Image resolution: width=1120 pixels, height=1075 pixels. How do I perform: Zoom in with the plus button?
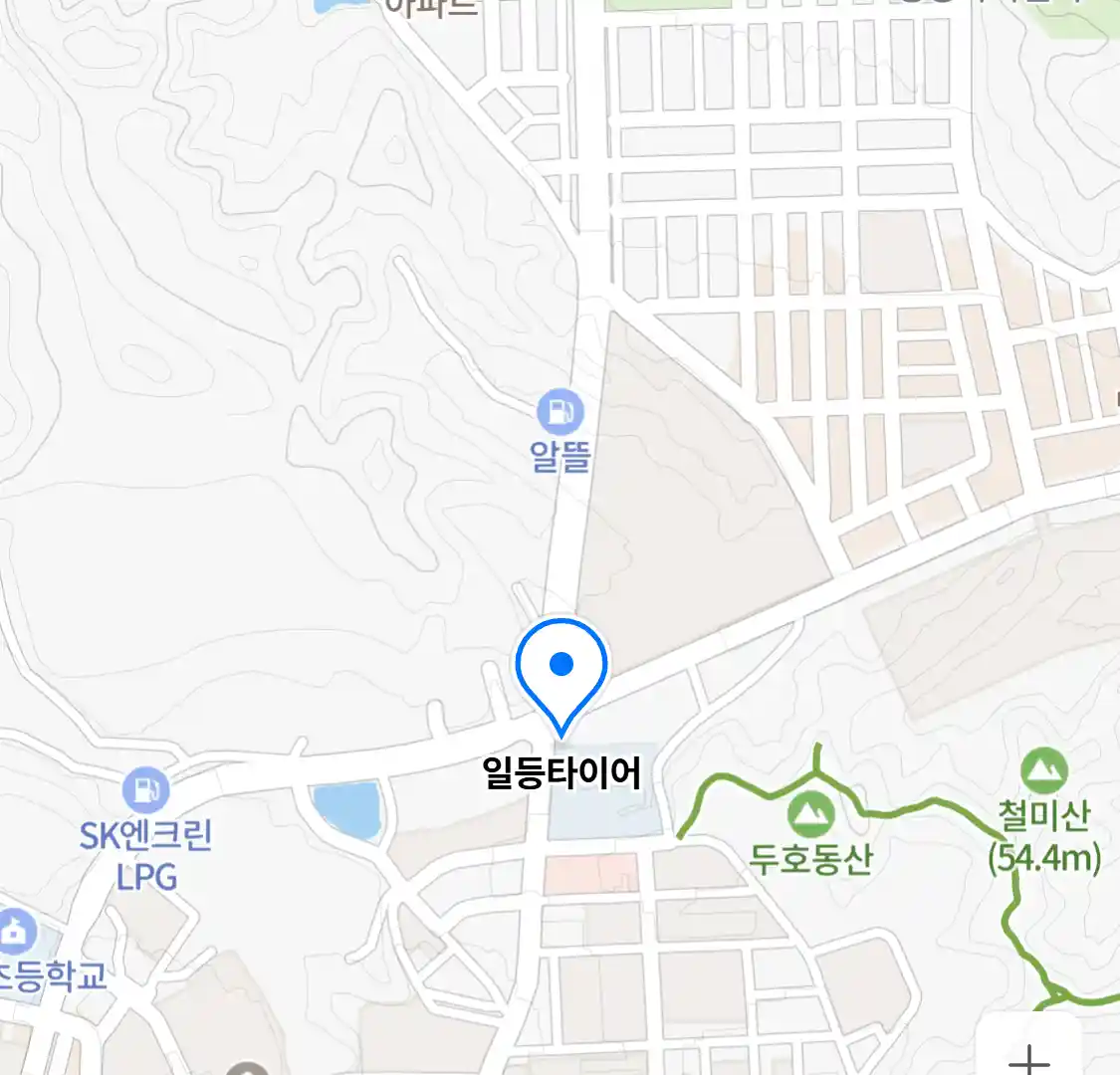[1028, 1055]
